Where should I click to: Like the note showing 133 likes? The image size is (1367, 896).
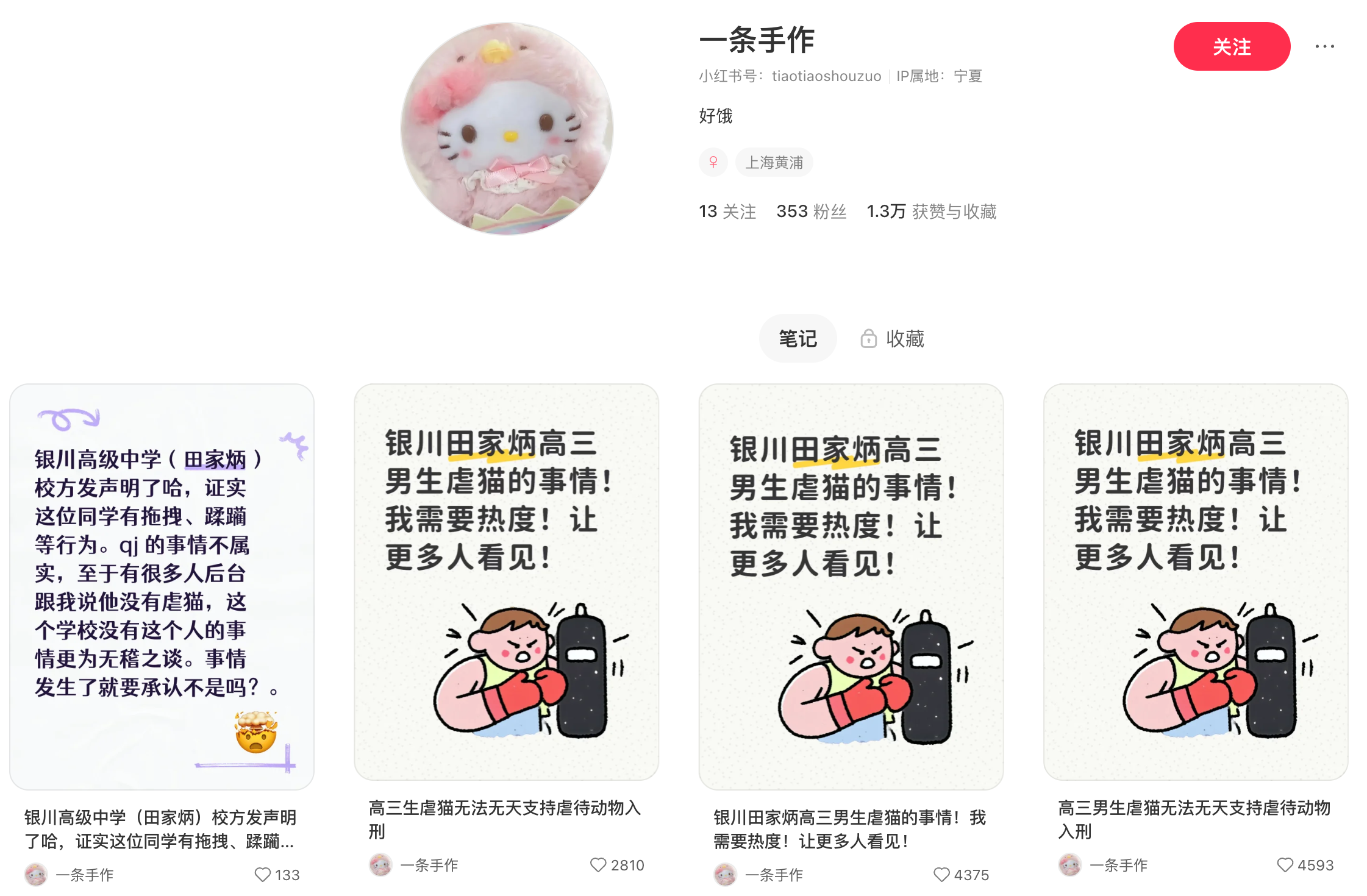point(263,875)
